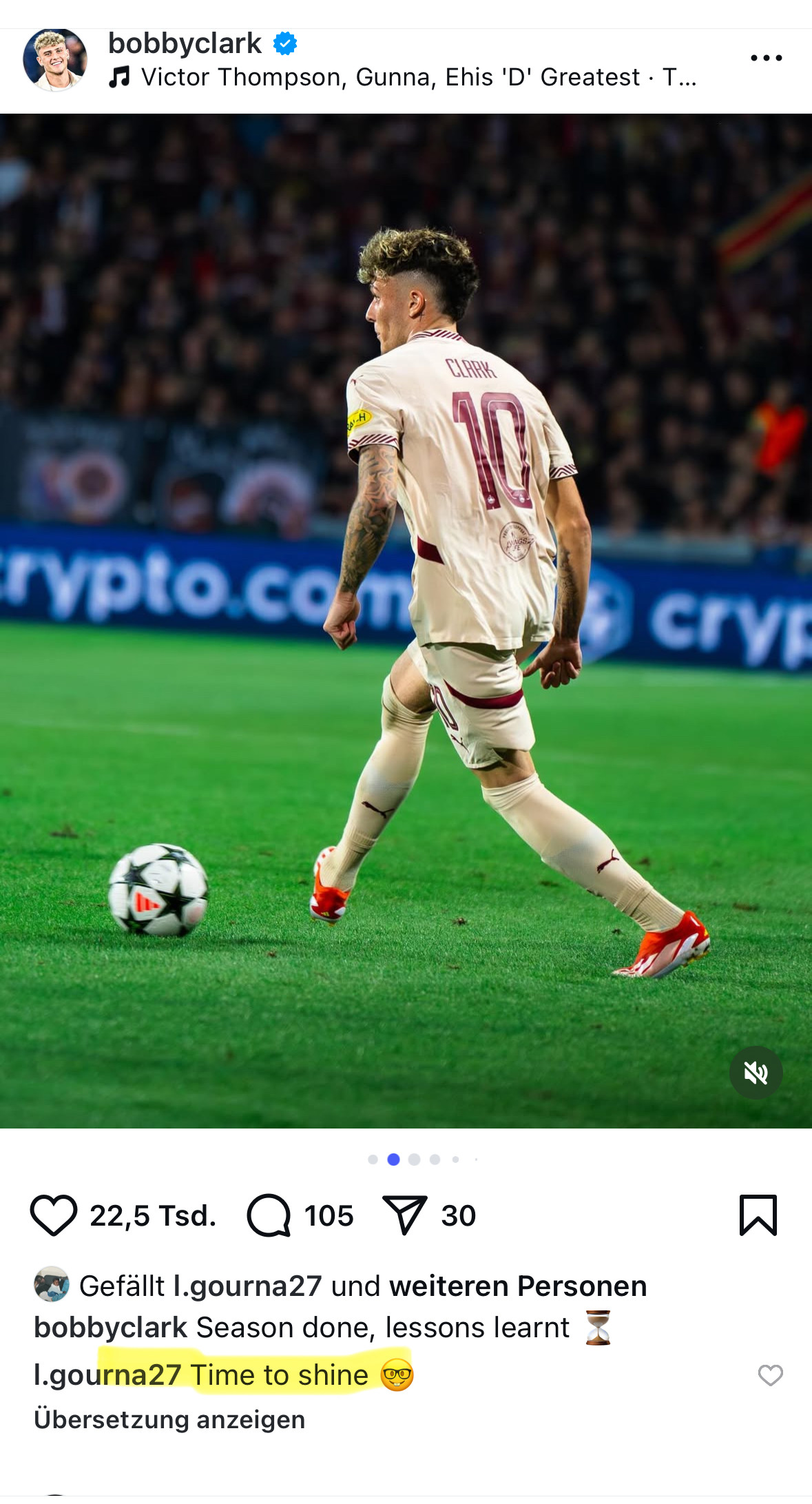
Task: Open bobbyclark's name in the caption
Action: click(x=110, y=1328)
